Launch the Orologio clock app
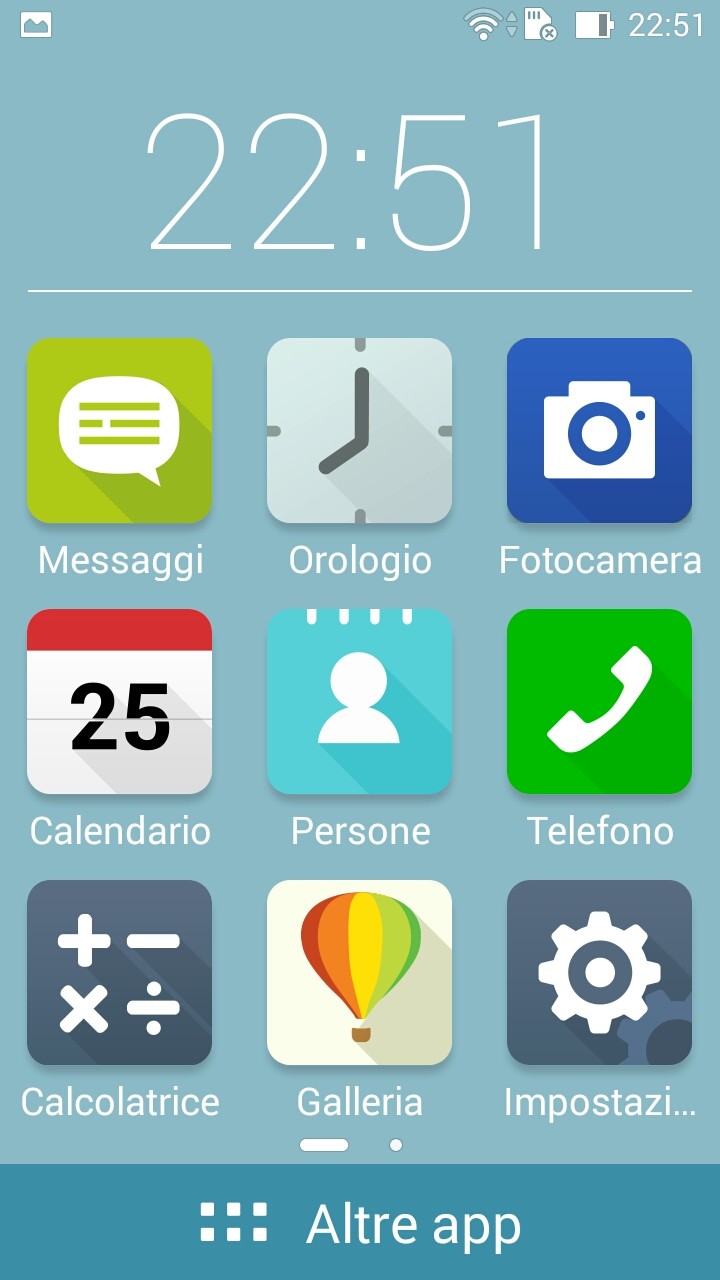 (359, 431)
